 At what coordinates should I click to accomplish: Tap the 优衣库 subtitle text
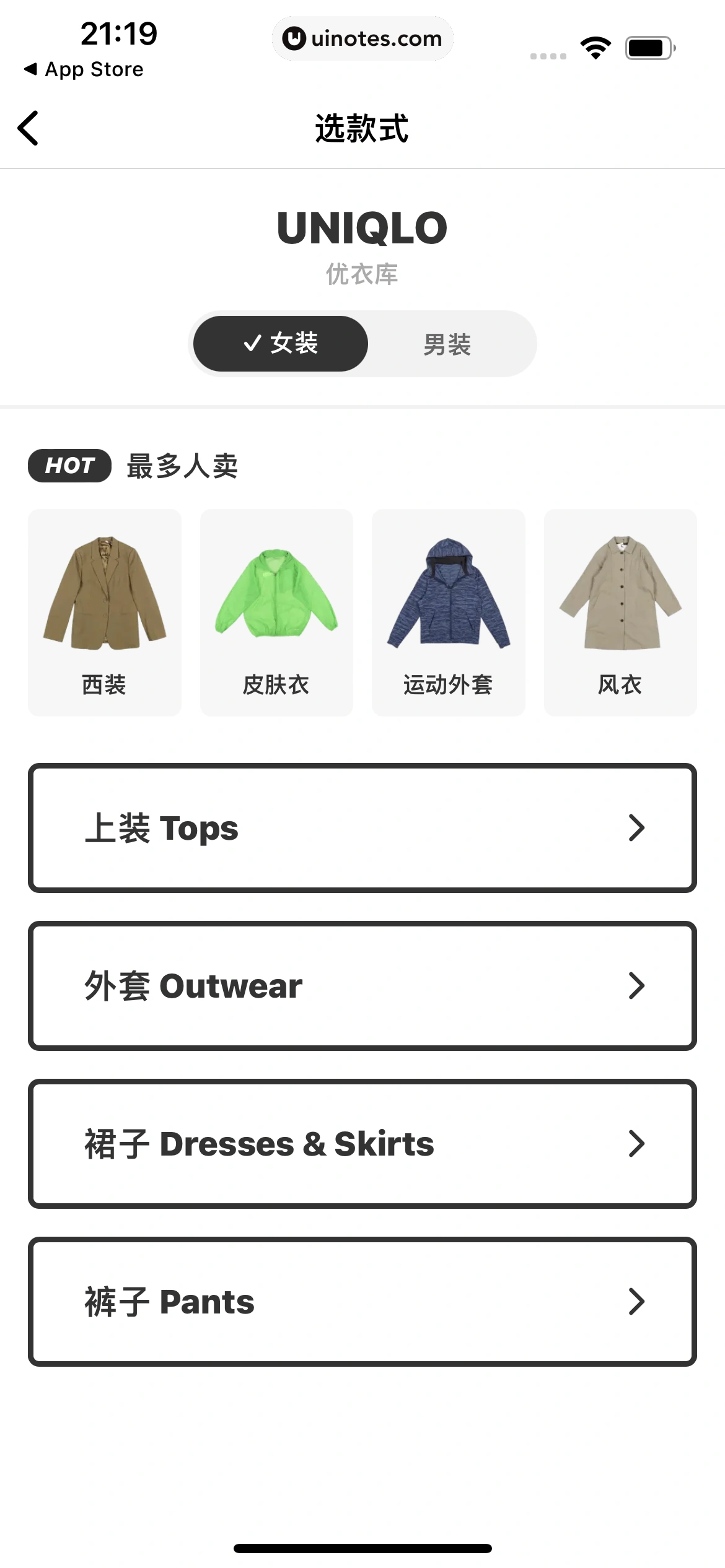tap(362, 274)
